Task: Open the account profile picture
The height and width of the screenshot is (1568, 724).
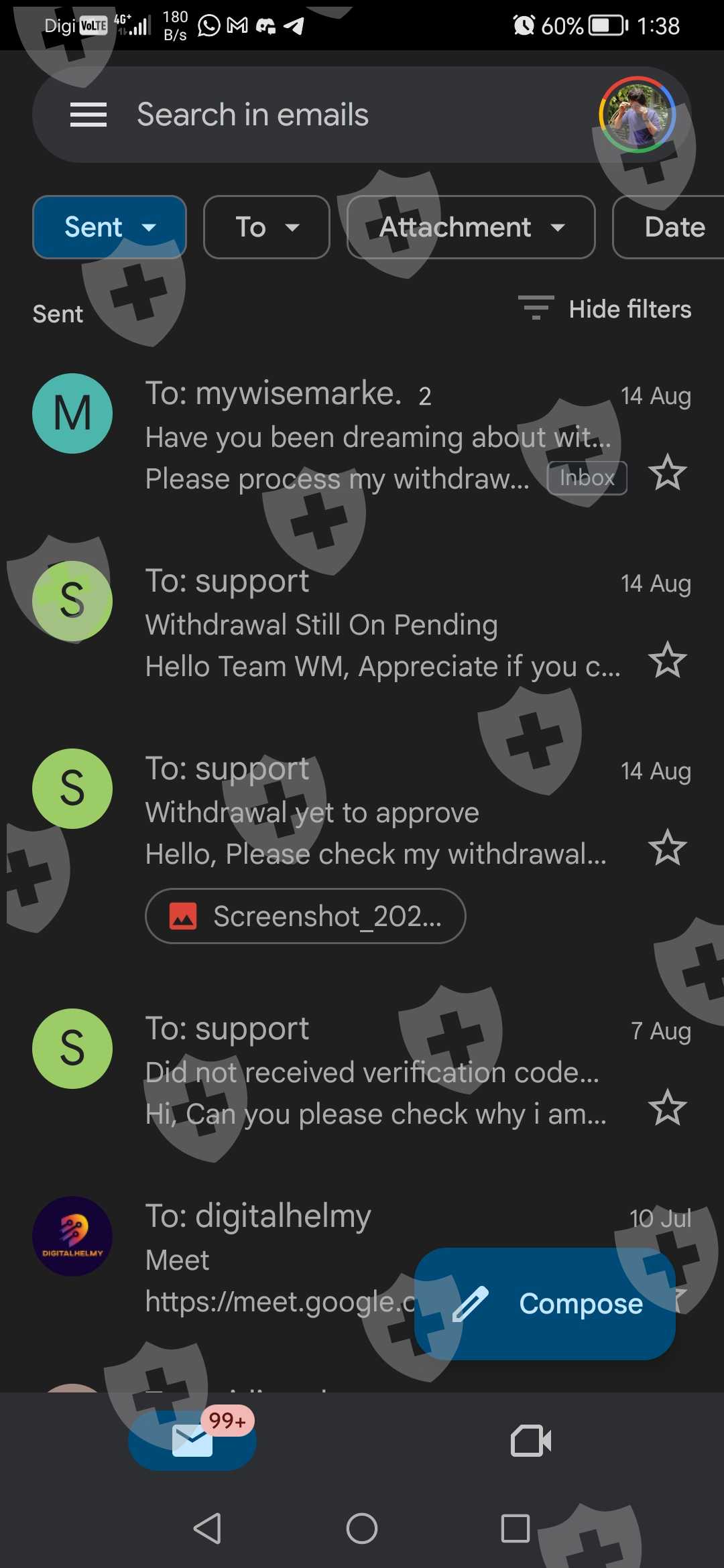Action: tap(638, 115)
